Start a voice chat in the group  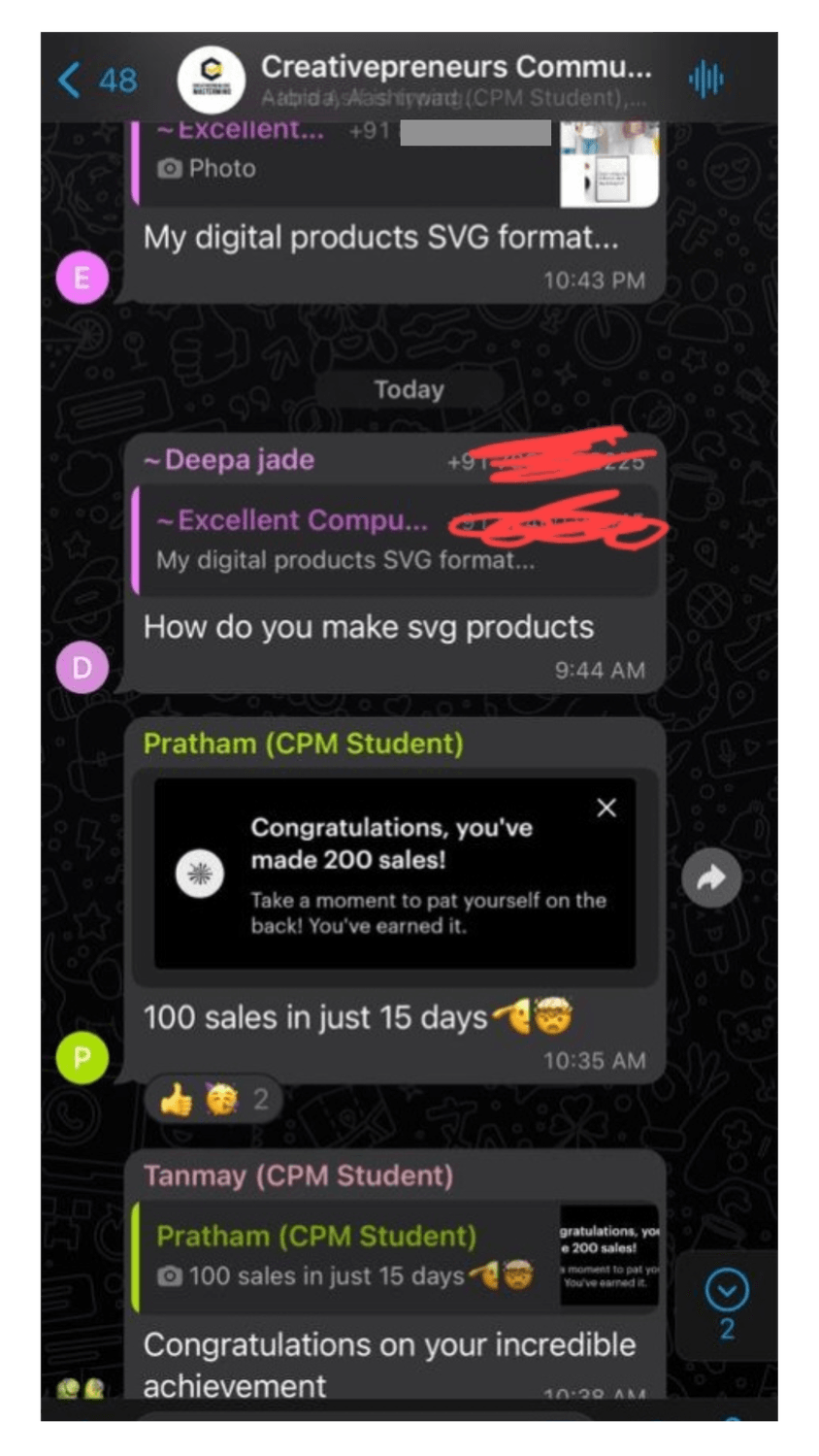(706, 80)
